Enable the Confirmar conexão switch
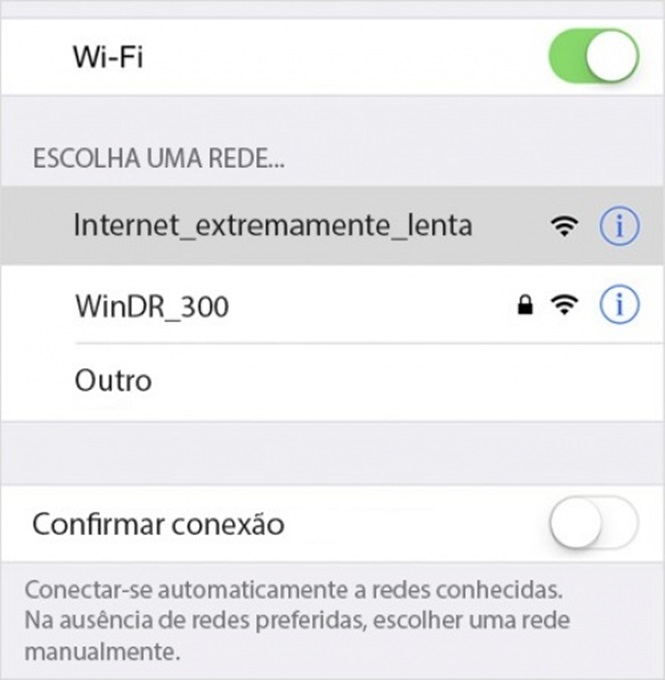Screen dimensions: 665x680 coord(593,523)
